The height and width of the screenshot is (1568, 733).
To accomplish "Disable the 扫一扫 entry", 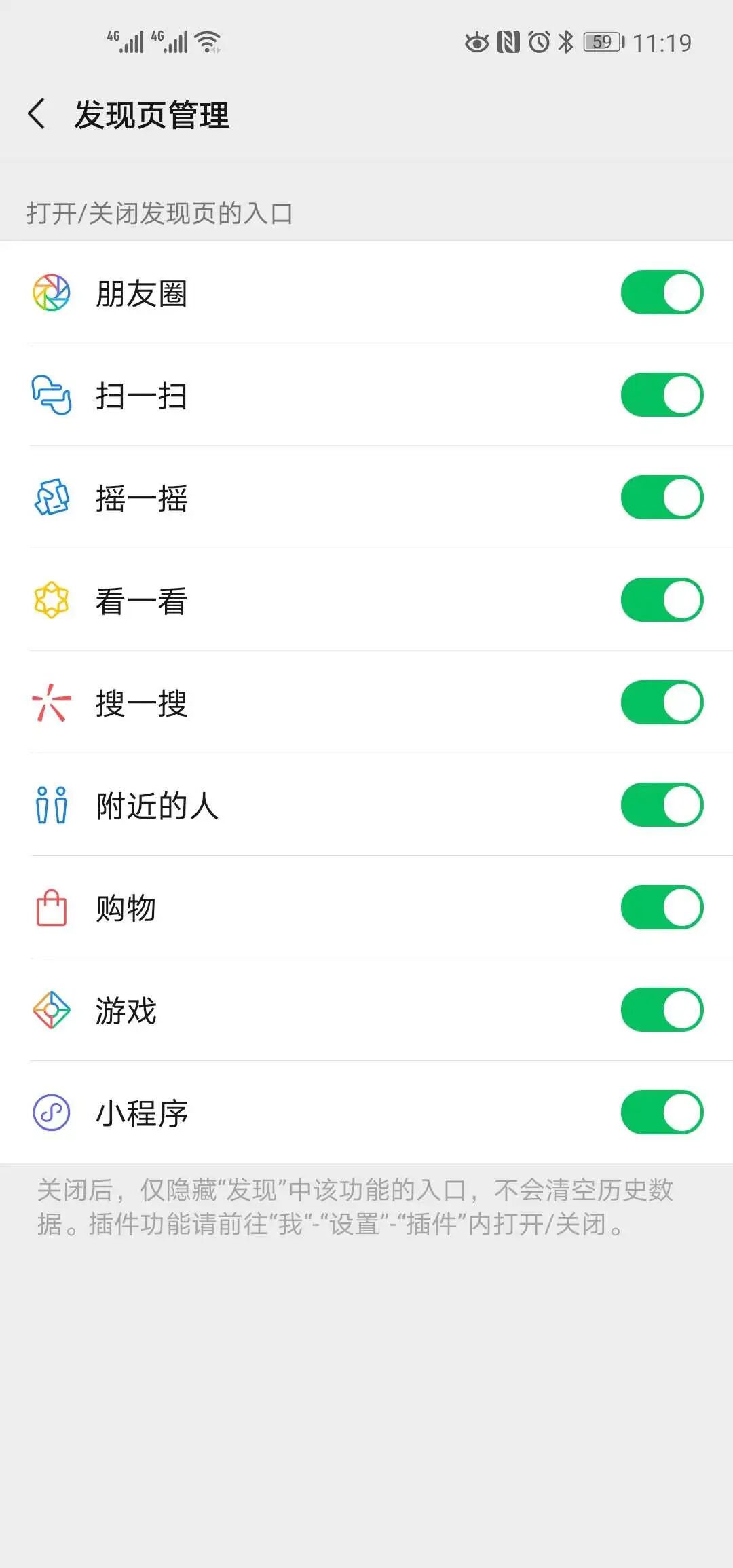I will click(x=662, y=395).
